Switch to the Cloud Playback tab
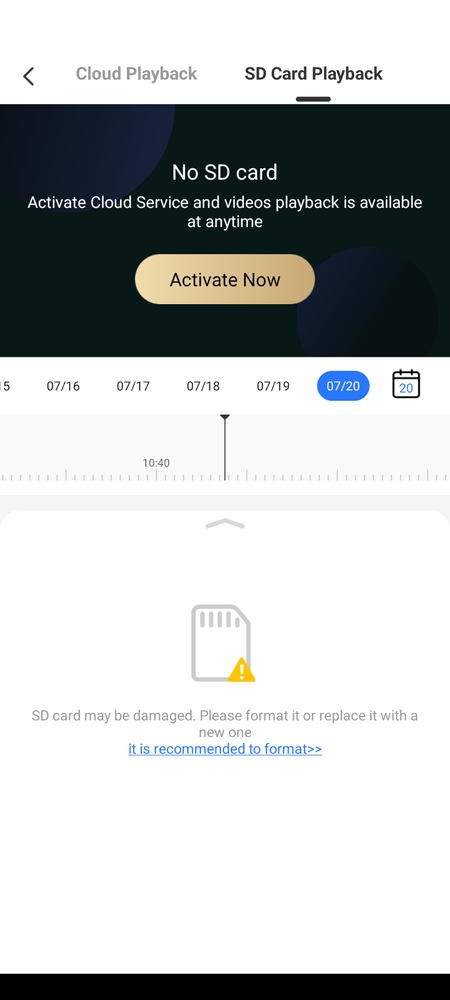This screenshot has height=1000, width=450. 136,74
